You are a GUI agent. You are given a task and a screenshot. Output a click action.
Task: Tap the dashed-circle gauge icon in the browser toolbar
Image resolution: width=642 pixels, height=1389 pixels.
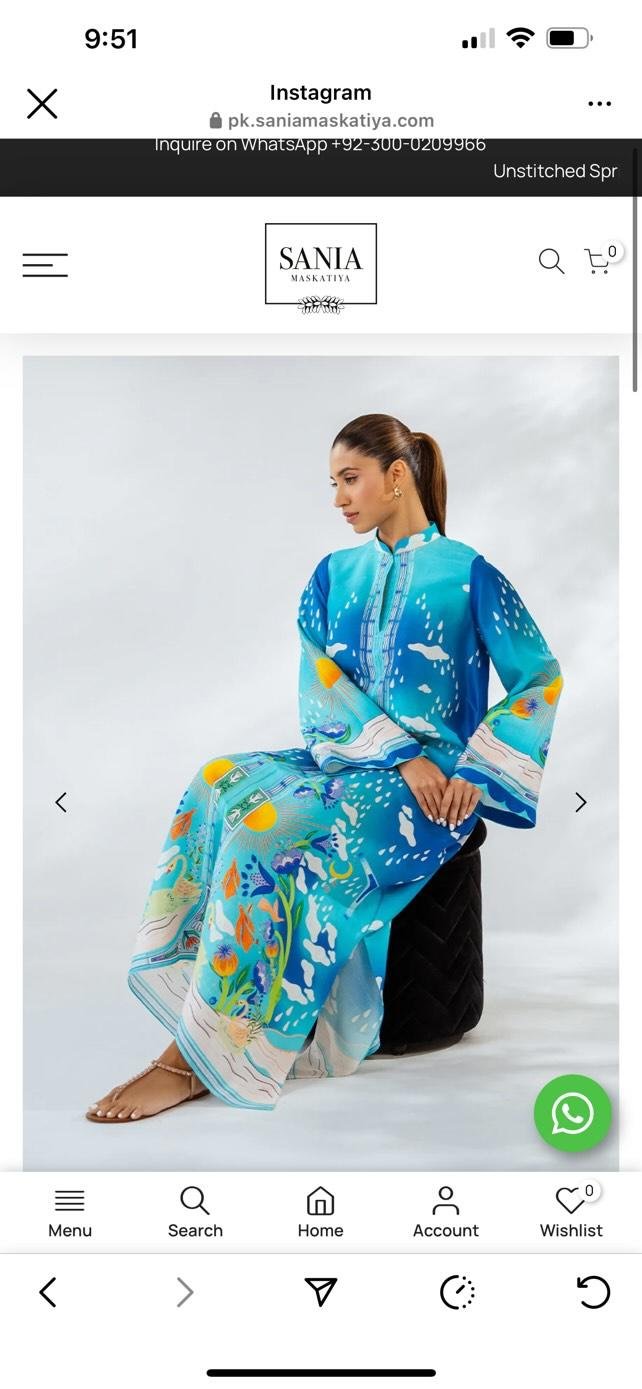pos(457,1293)
